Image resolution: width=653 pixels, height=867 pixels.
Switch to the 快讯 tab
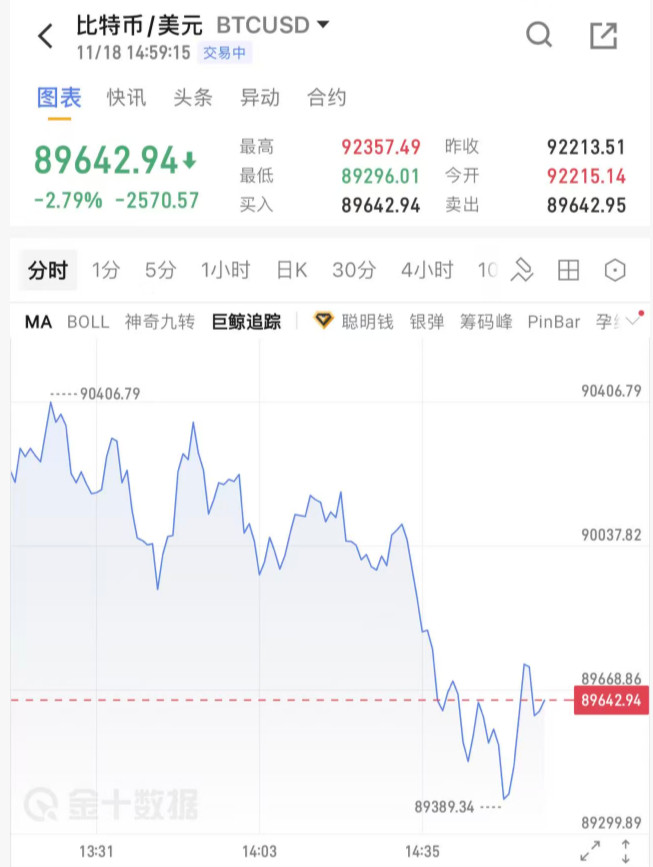coord(127,98)
